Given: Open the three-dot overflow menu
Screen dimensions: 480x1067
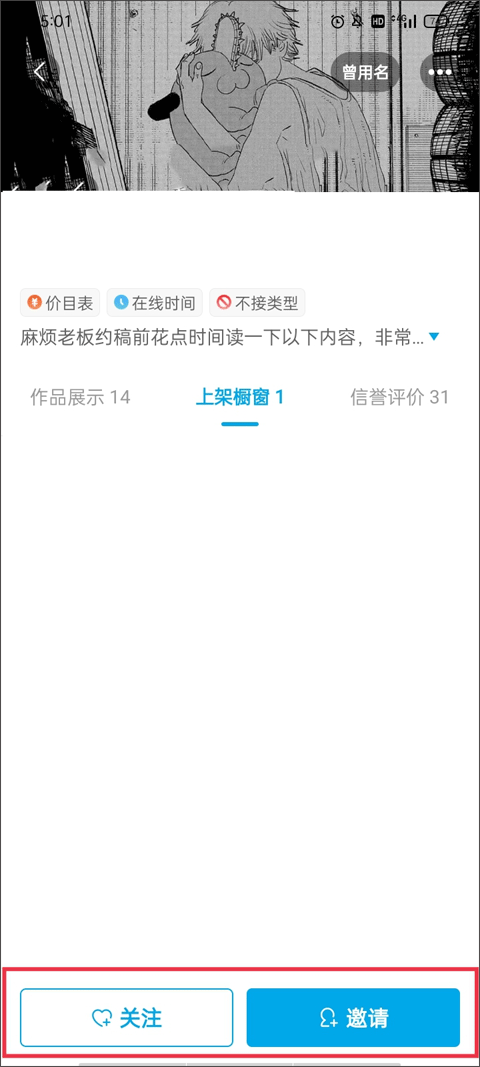Looking at the screenshot, I should [x=440, y=72].
